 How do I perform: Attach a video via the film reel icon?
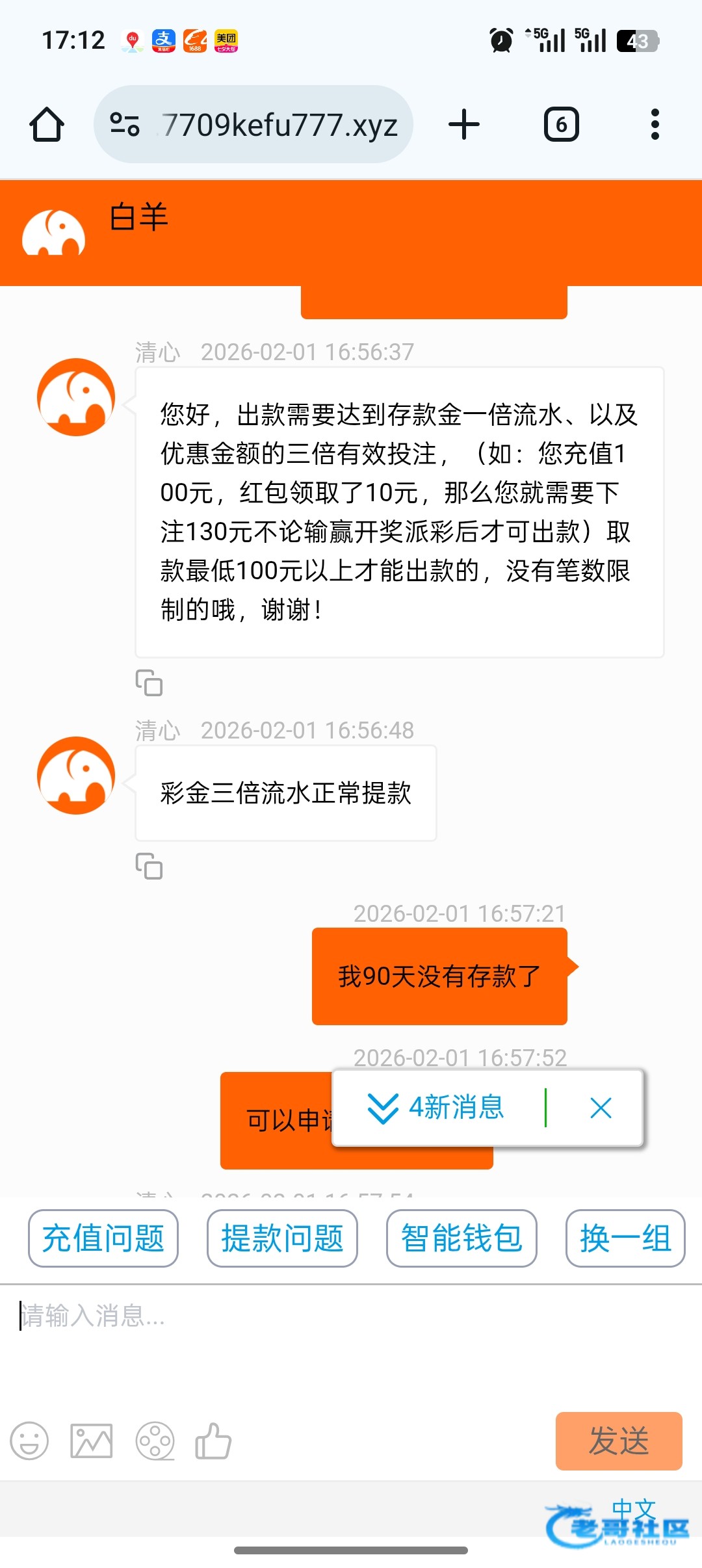155,1441
